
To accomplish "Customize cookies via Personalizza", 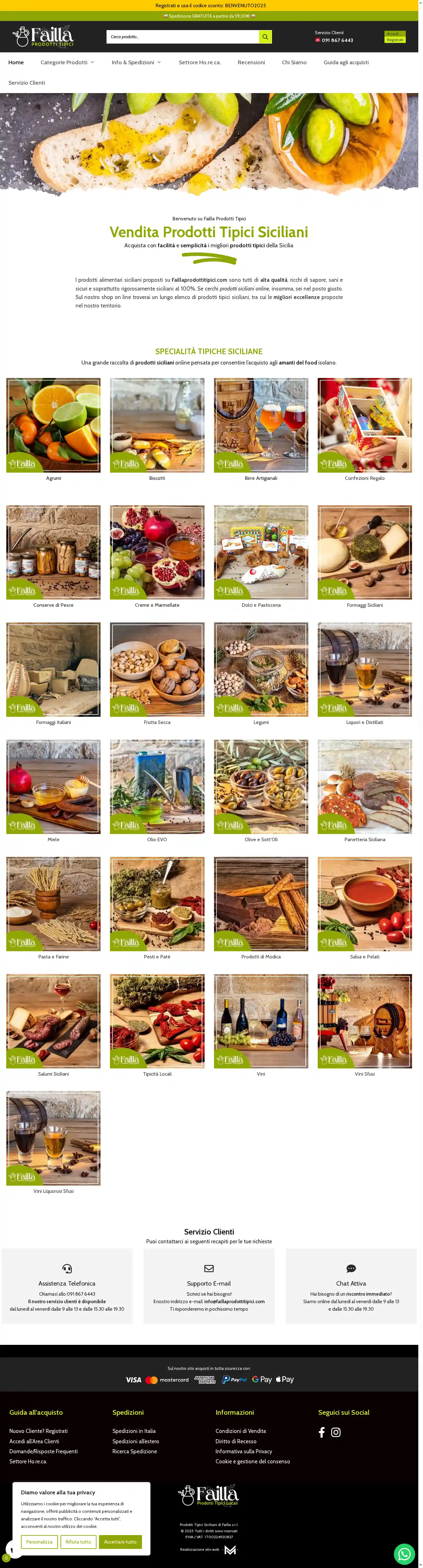I will [39, 1542].
